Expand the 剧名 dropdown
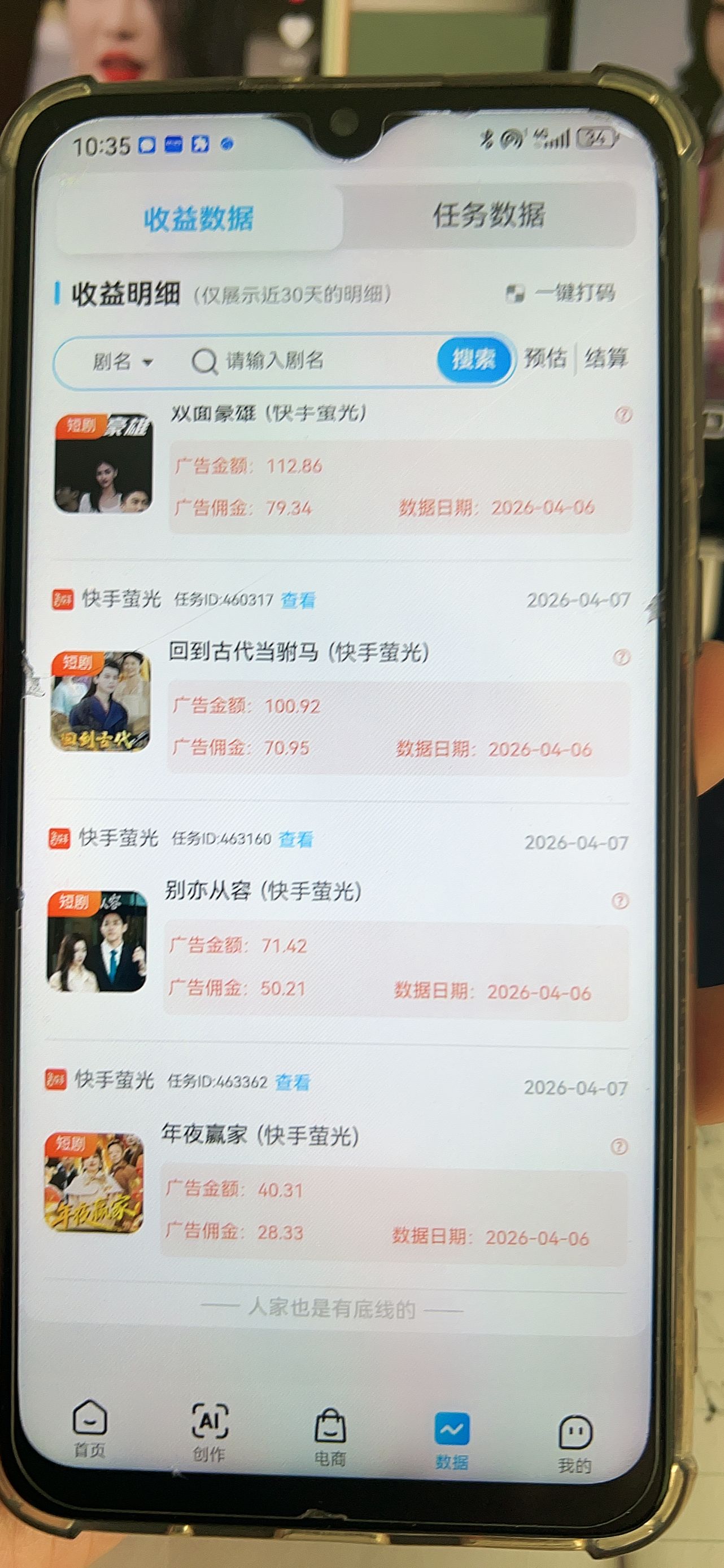The width and height of the screenshot is (724, 1568). click(x=123, y=362)
